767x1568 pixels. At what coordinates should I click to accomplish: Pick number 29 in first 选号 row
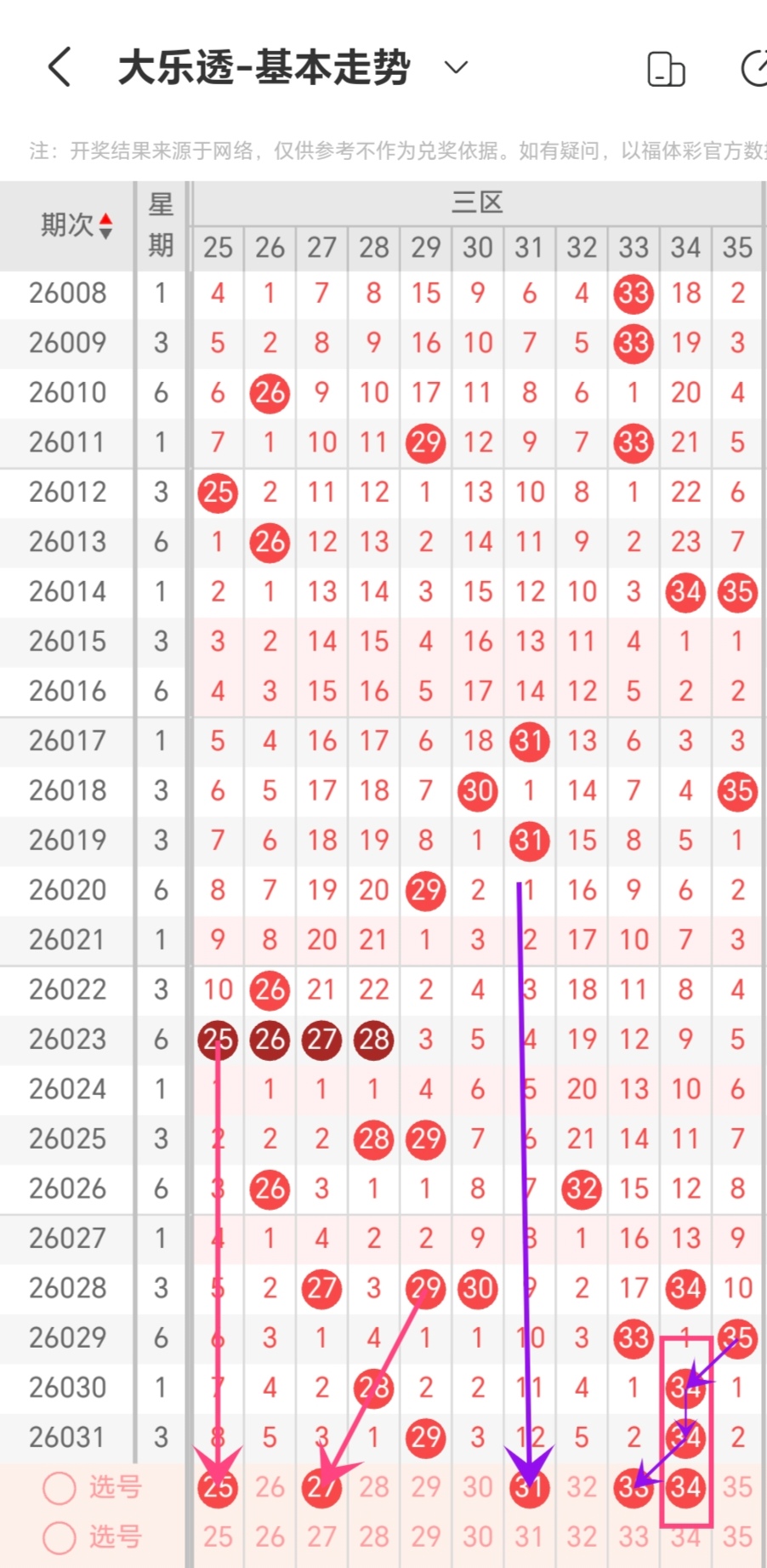point(425,1487)
